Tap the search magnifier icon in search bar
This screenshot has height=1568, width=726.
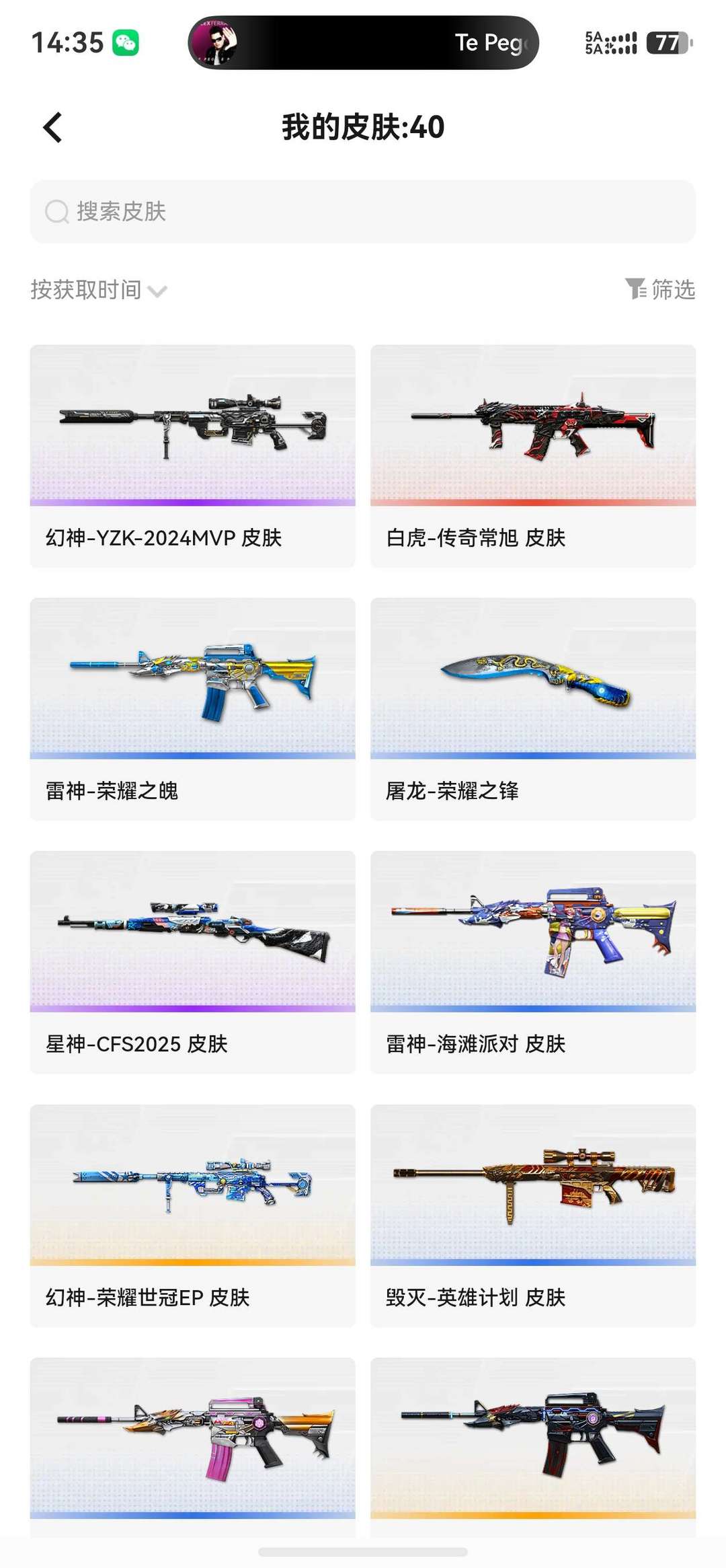pyautogui.click(x=56, y=213)
